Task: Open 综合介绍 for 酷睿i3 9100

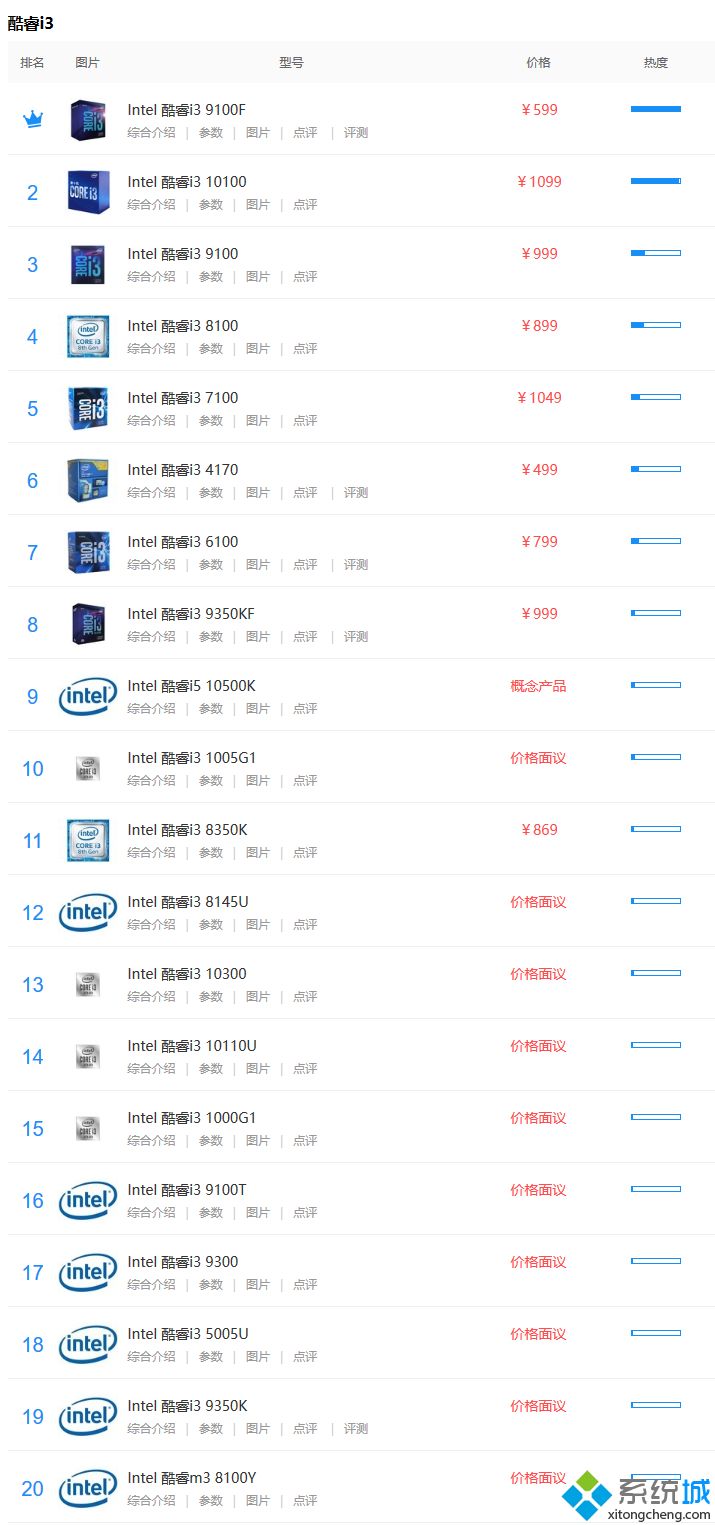Action: [151, 277]
